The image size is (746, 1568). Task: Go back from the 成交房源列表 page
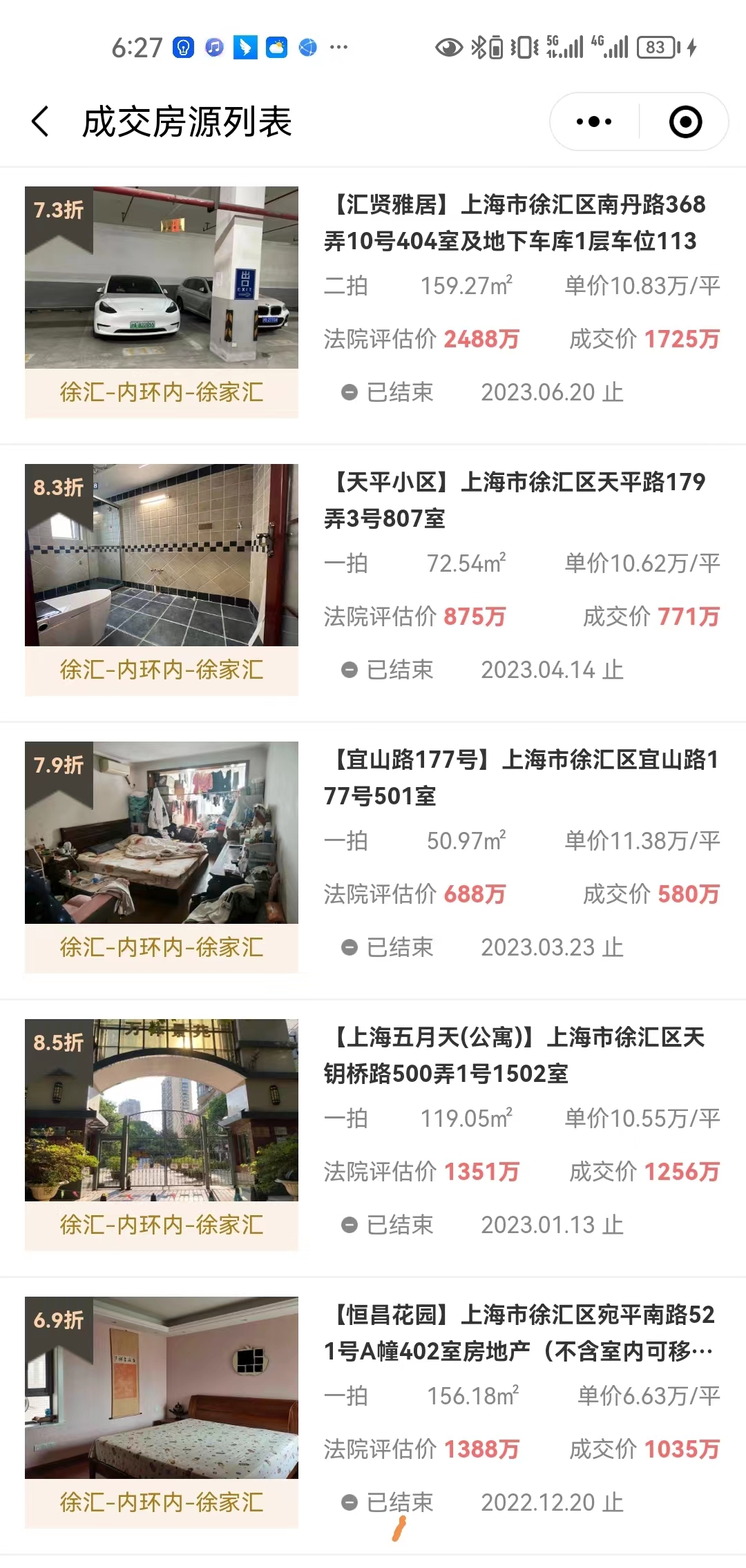[41, 122]
